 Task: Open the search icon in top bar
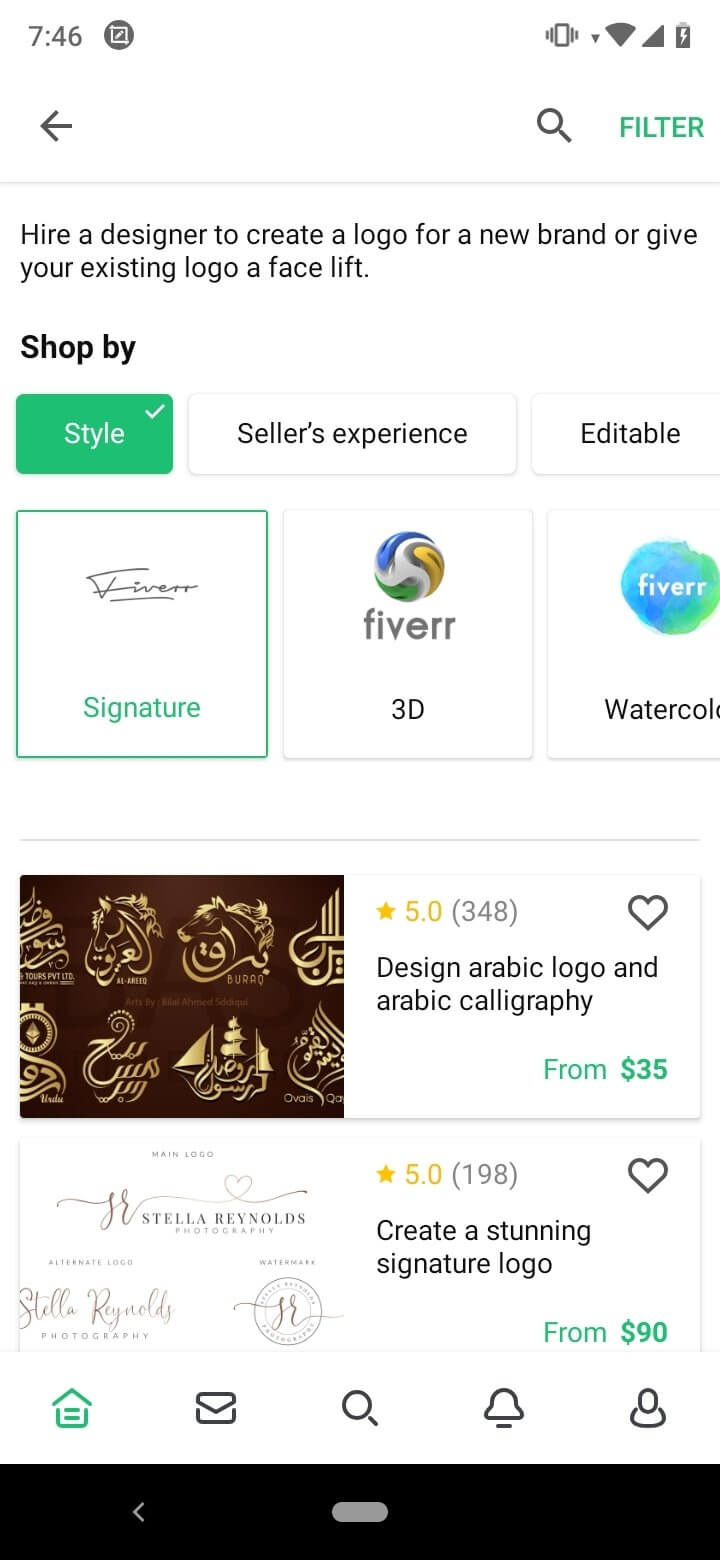click(554, 126)
